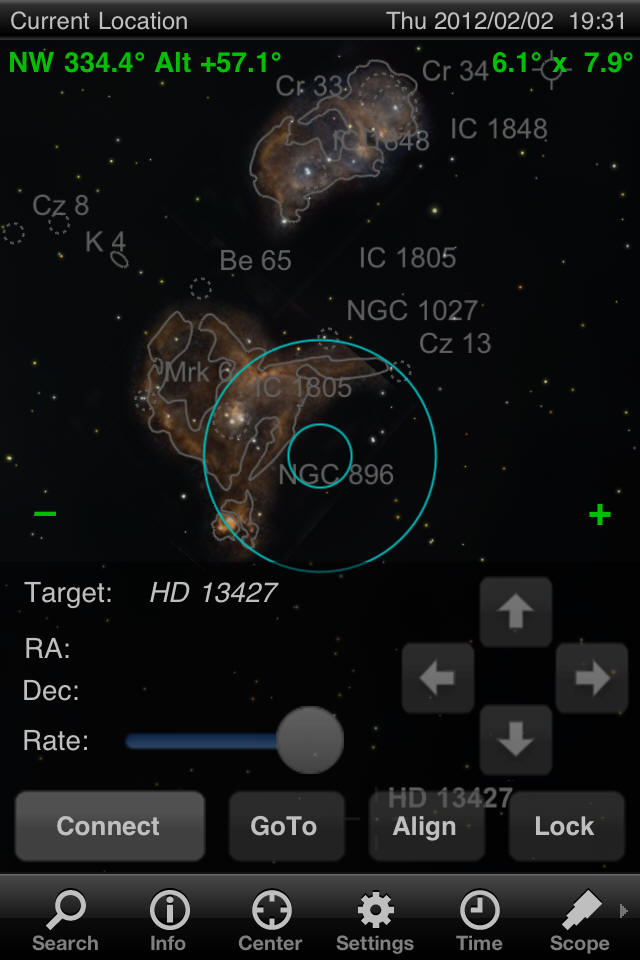Show more toolbar items with the arrow
Image resolution: width=640 pixels, height=960 pixels.
coord(625,911)
